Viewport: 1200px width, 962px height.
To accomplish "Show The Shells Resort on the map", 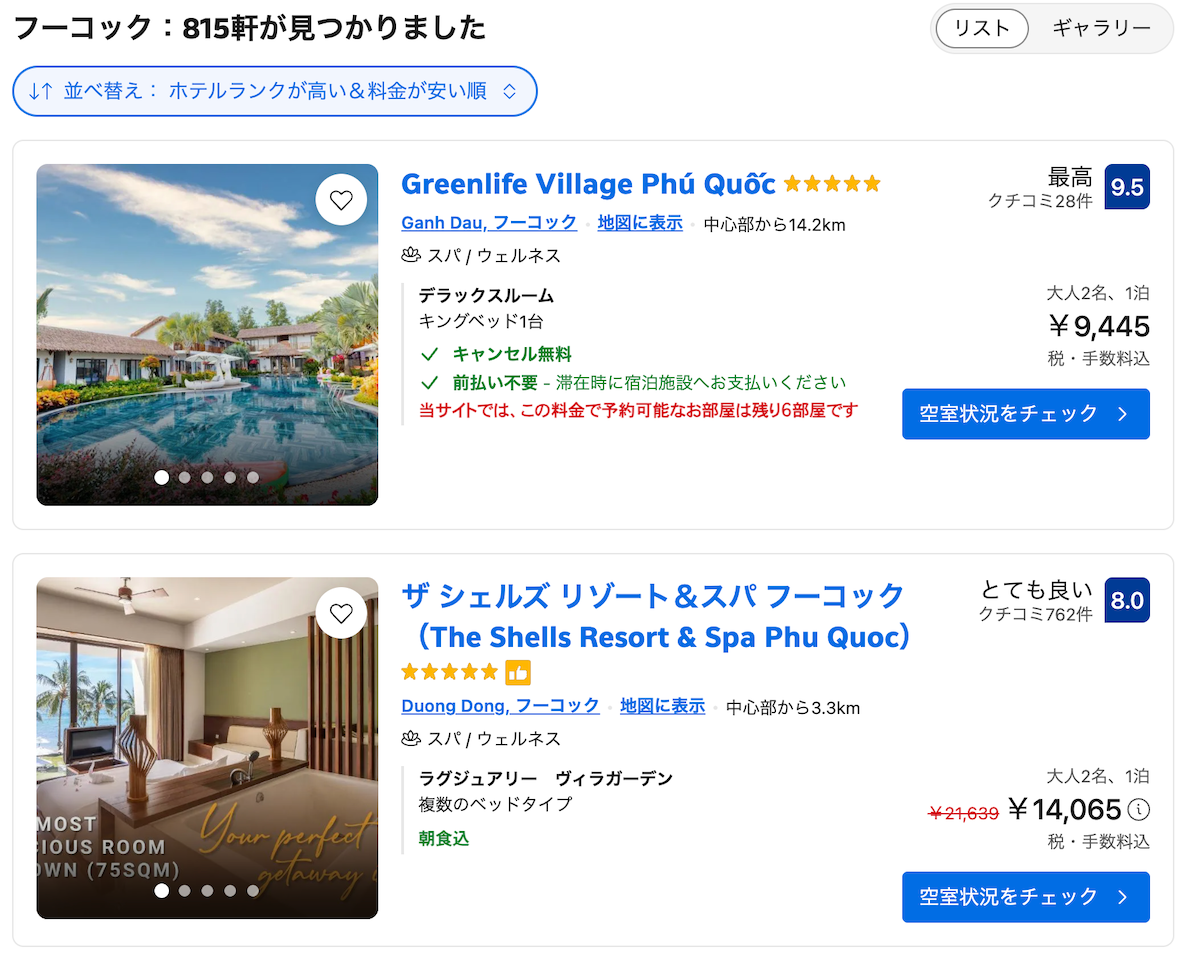I will (x=662, y=706).
